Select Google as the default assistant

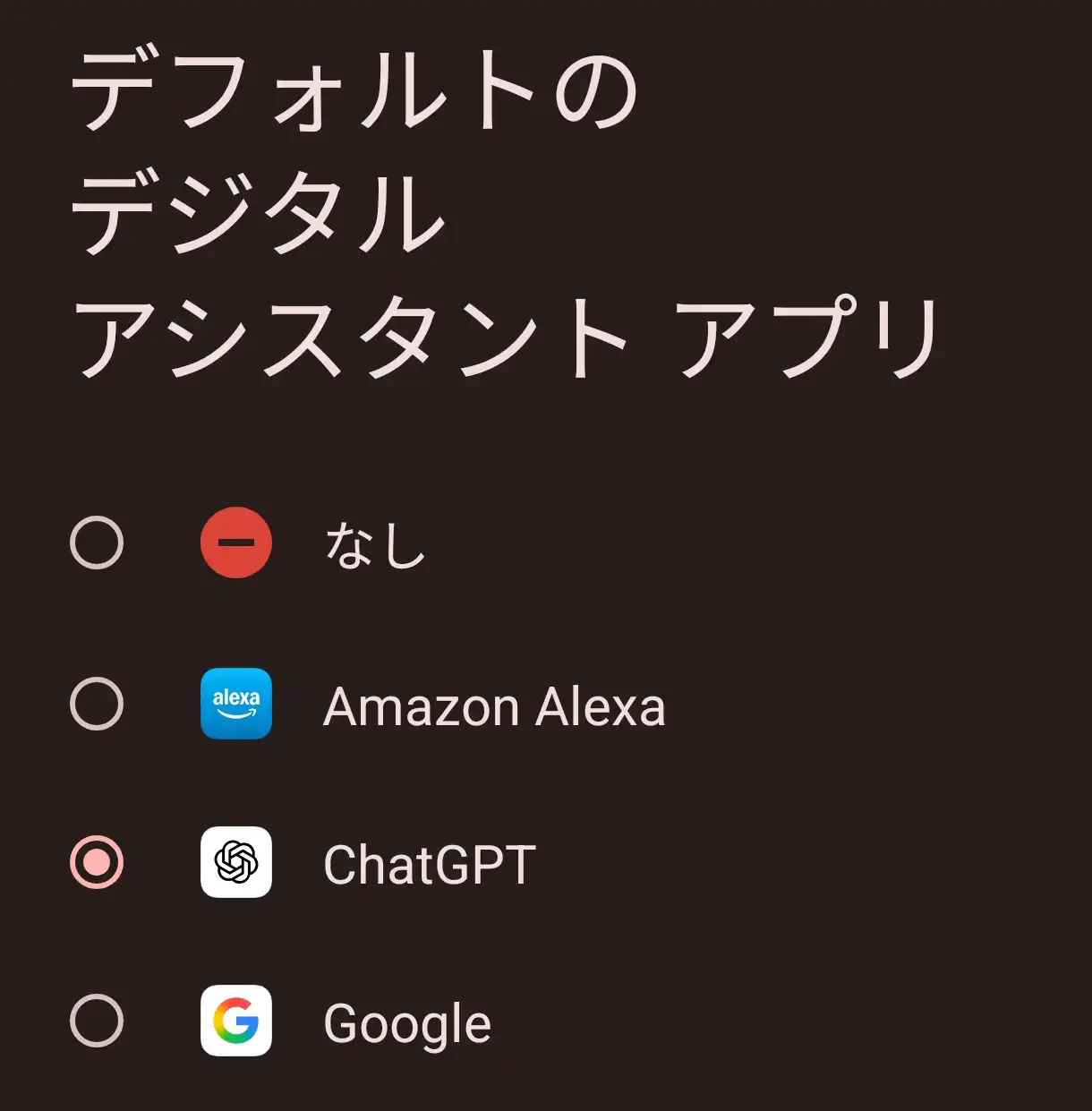click(x=98, y=1021)
